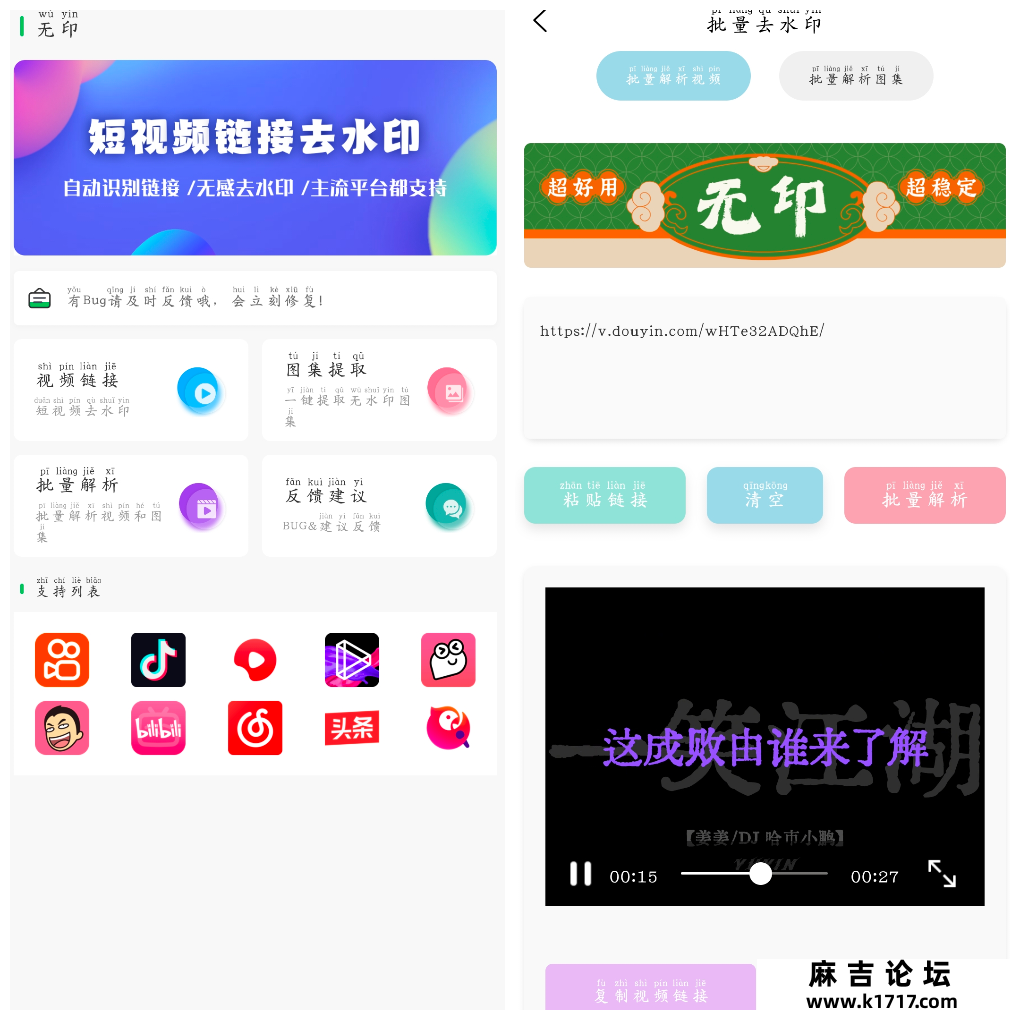The height and width of the screenshot is (1020, 1020).
Task: Copy the link with 复制视频链接
Action: click(x=650, y=990)
